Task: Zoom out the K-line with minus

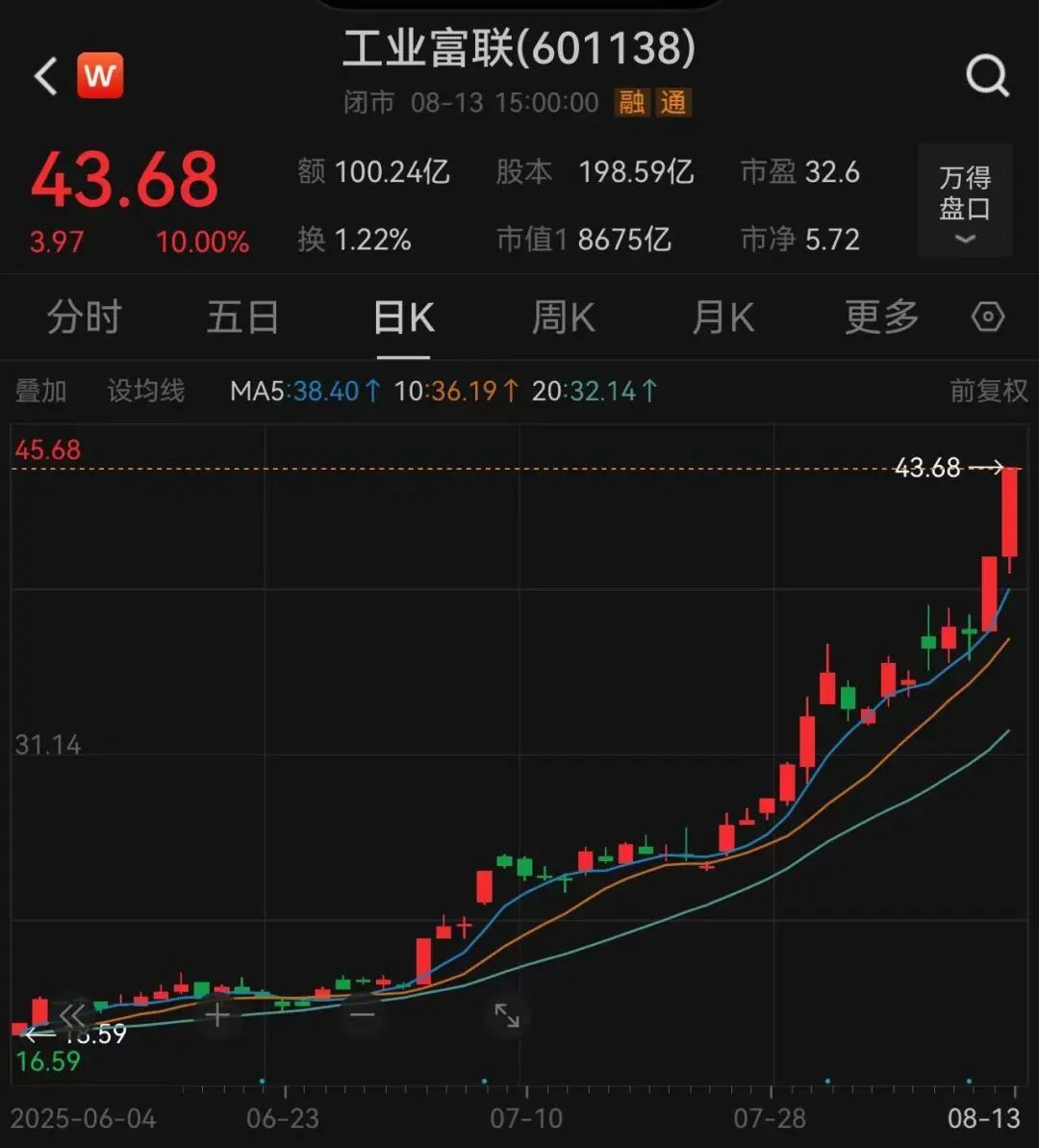Action: [x=363, y=1015]
